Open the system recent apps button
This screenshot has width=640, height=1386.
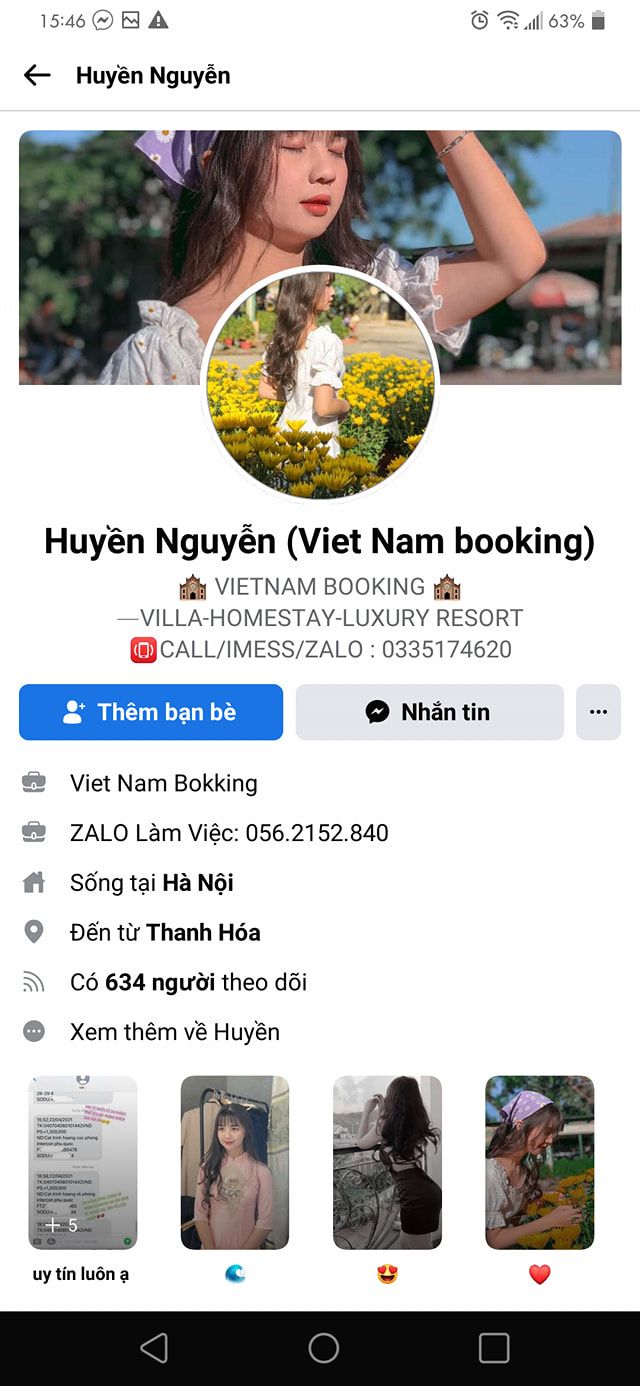pos(494,1348)
